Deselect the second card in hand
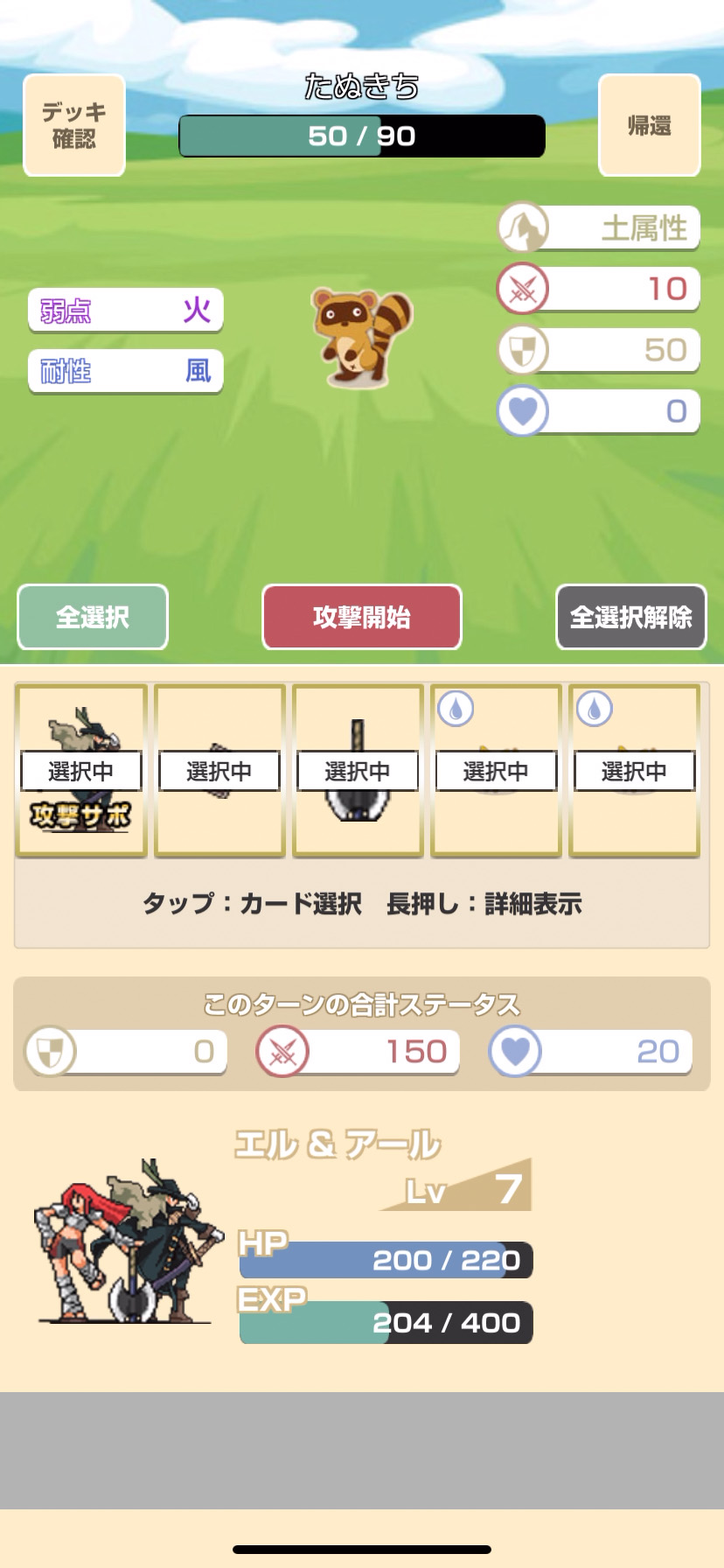The image size is (724, 1568). 219,770
